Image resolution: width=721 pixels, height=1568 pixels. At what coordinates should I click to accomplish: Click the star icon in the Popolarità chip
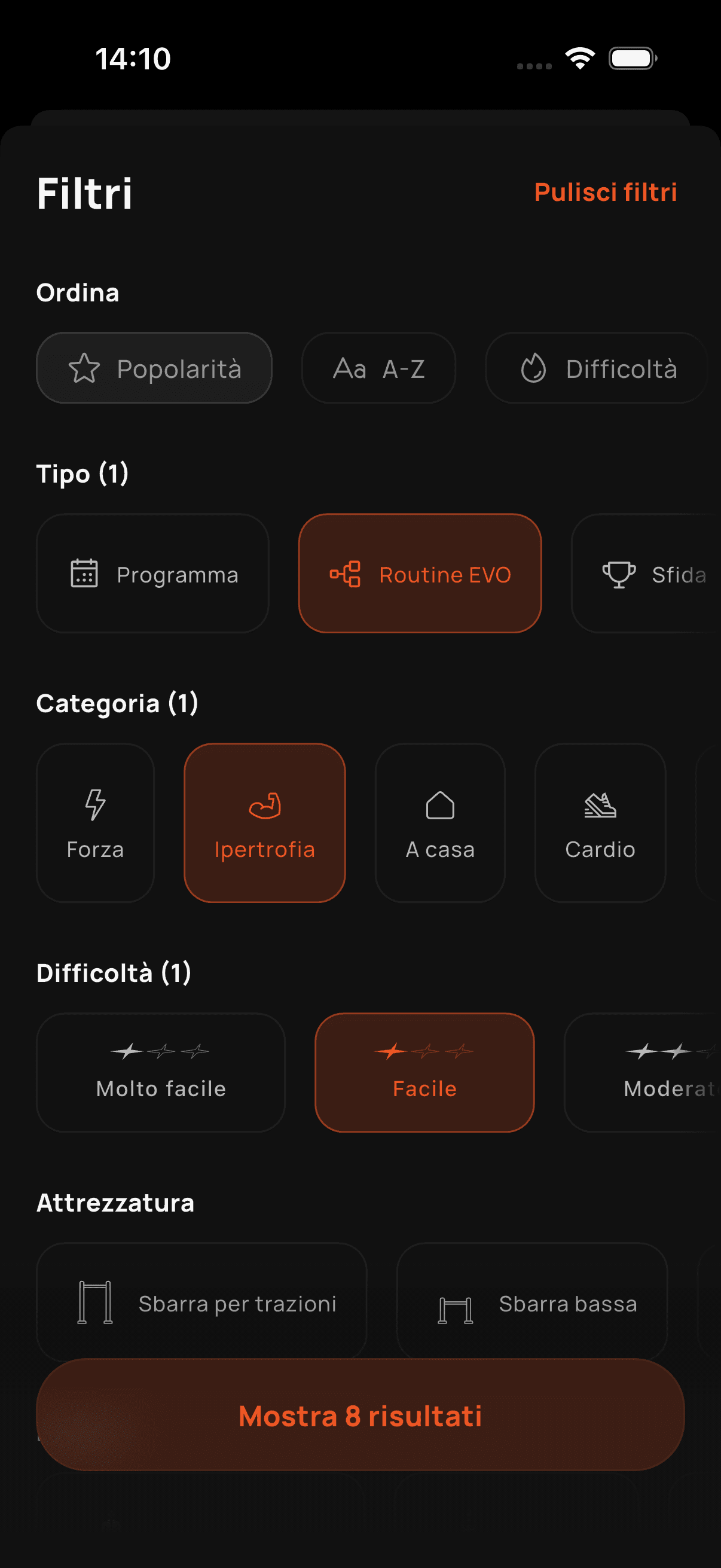point(84,368)
